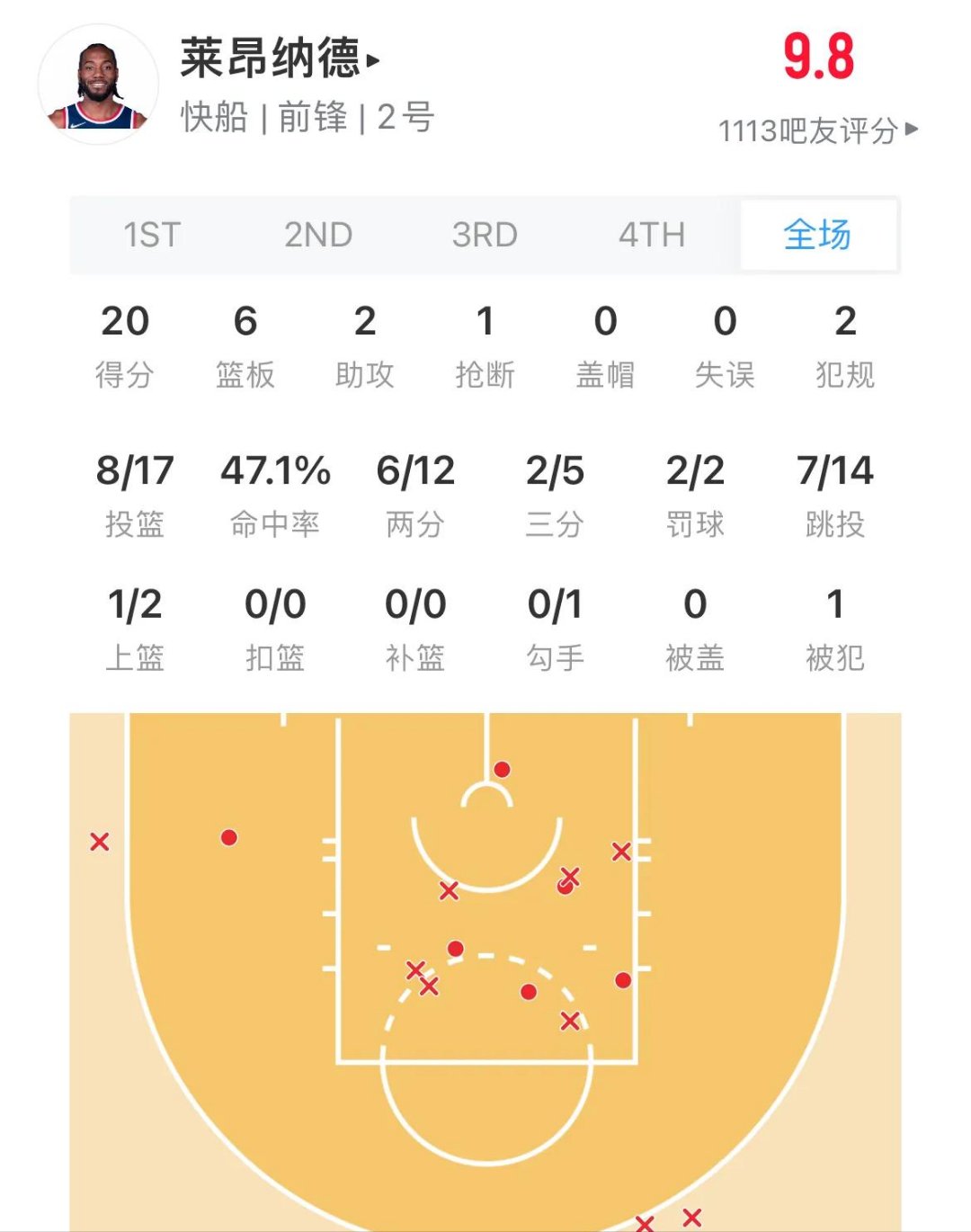Tap the player avatar photo
Image resolution: width=971 pixels, height=1232 pixels.
[x=99, y=85]
